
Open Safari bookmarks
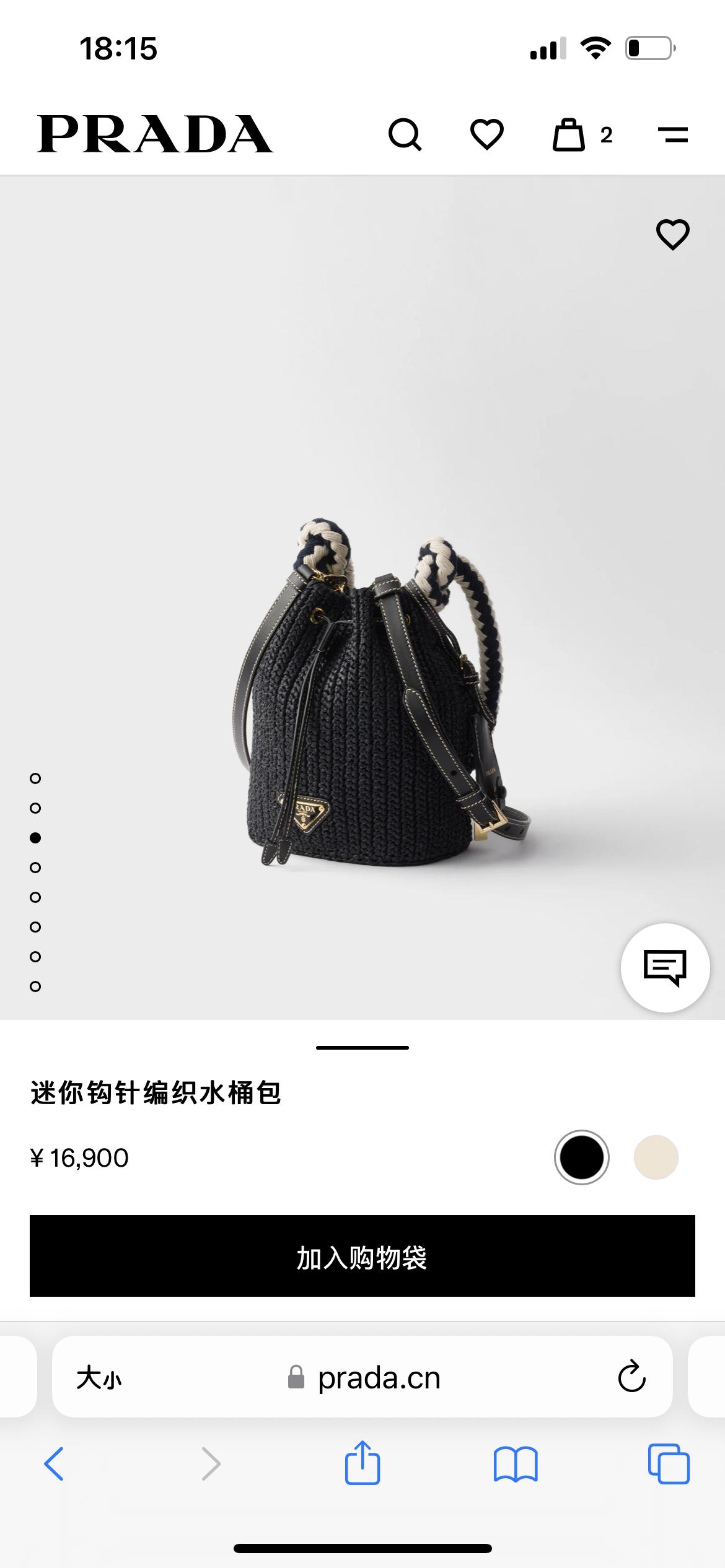click(516, 1464)
